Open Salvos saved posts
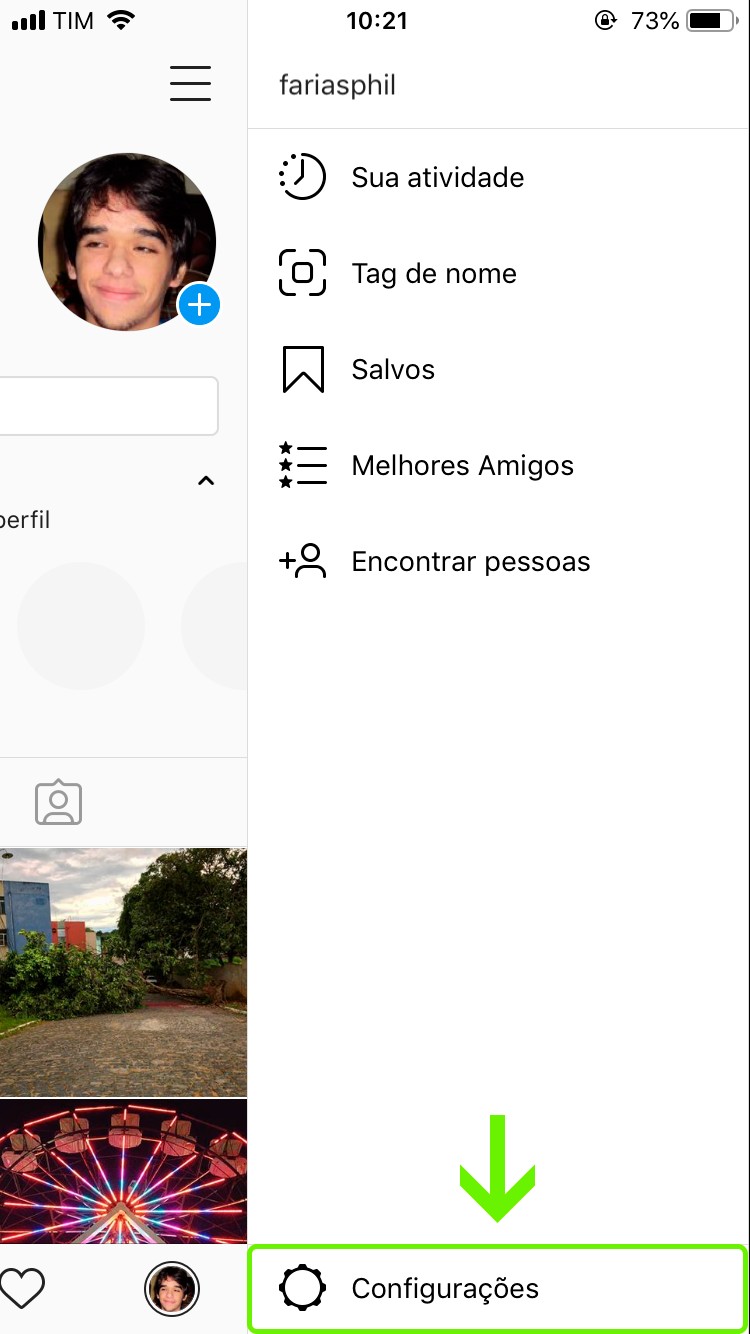The image size is (750, 1334). (x=392, y=370)
